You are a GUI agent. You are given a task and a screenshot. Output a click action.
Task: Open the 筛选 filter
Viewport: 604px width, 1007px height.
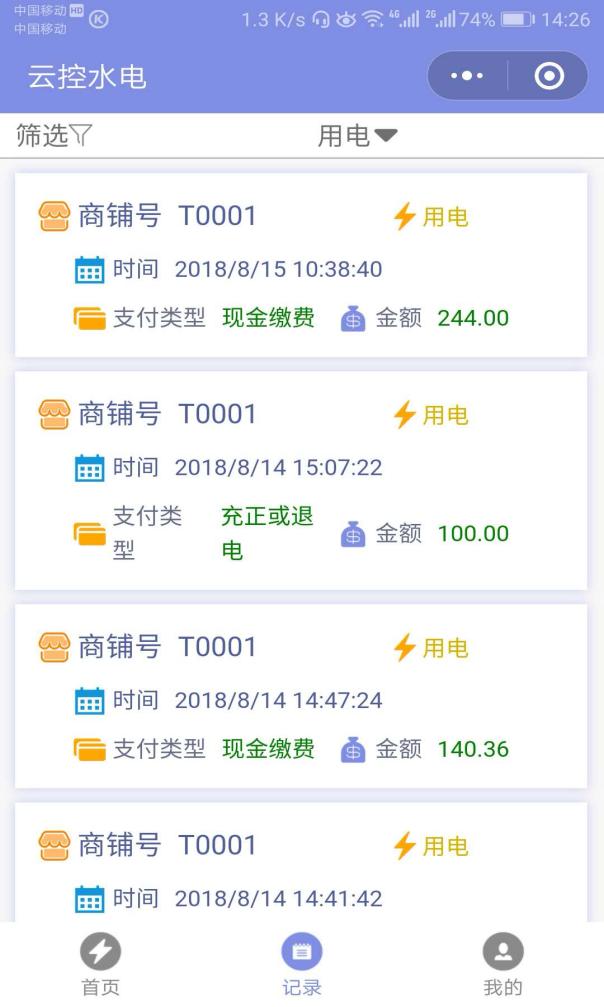(53, 136)
